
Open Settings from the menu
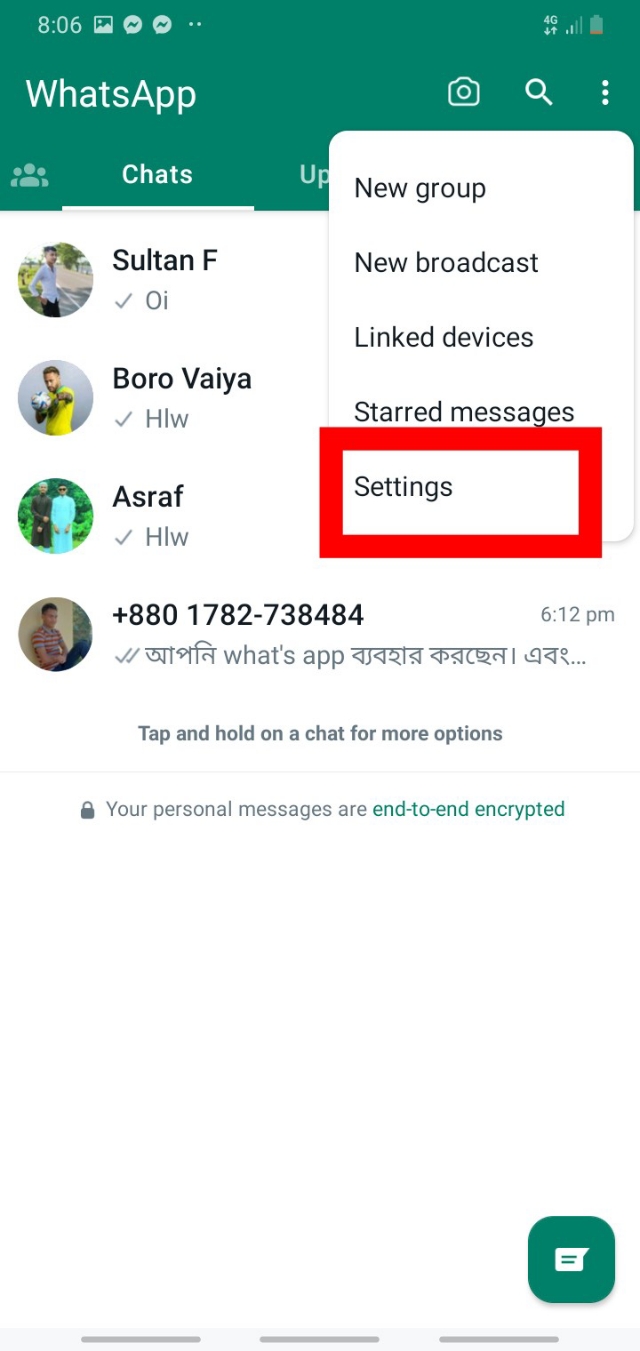[404, 487]
